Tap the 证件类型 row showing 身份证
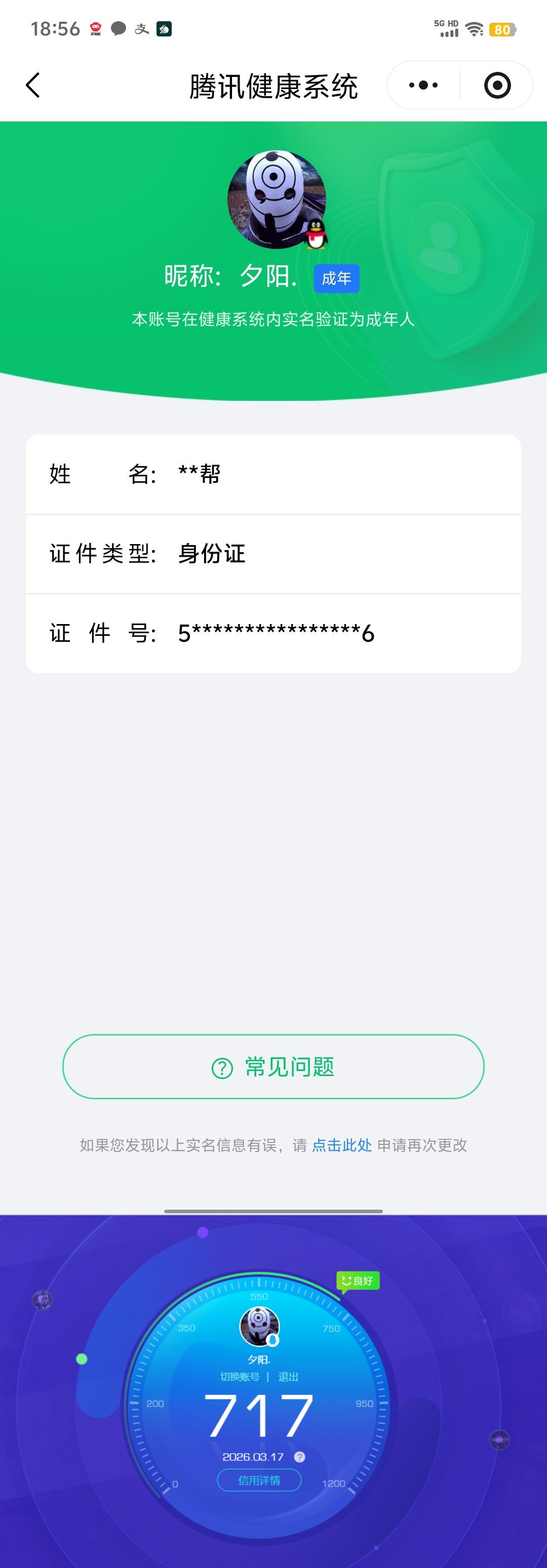 (273, 554)
